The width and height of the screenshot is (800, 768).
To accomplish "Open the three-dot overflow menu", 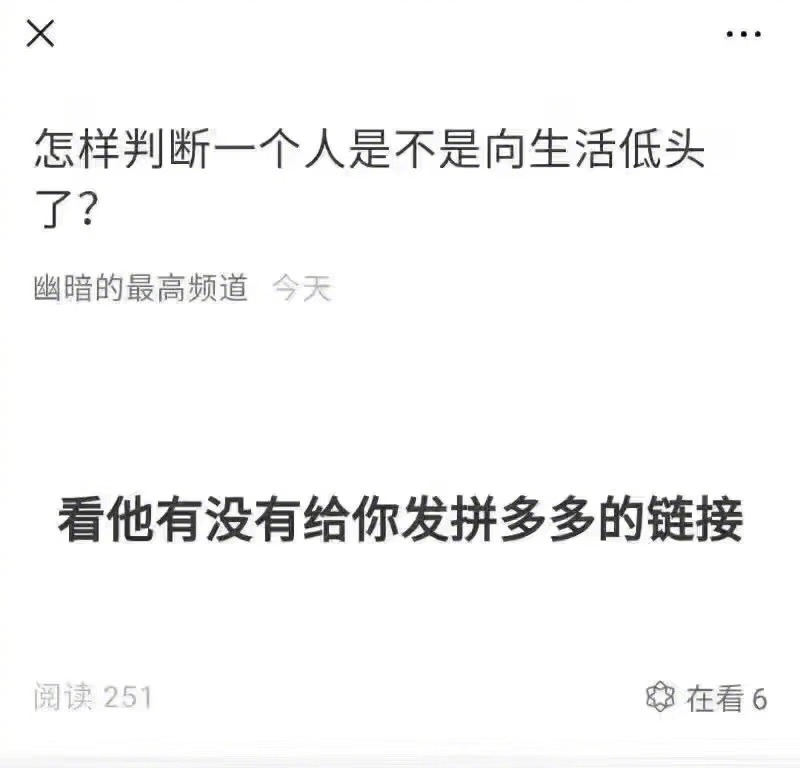I will (x=743, y=35).
